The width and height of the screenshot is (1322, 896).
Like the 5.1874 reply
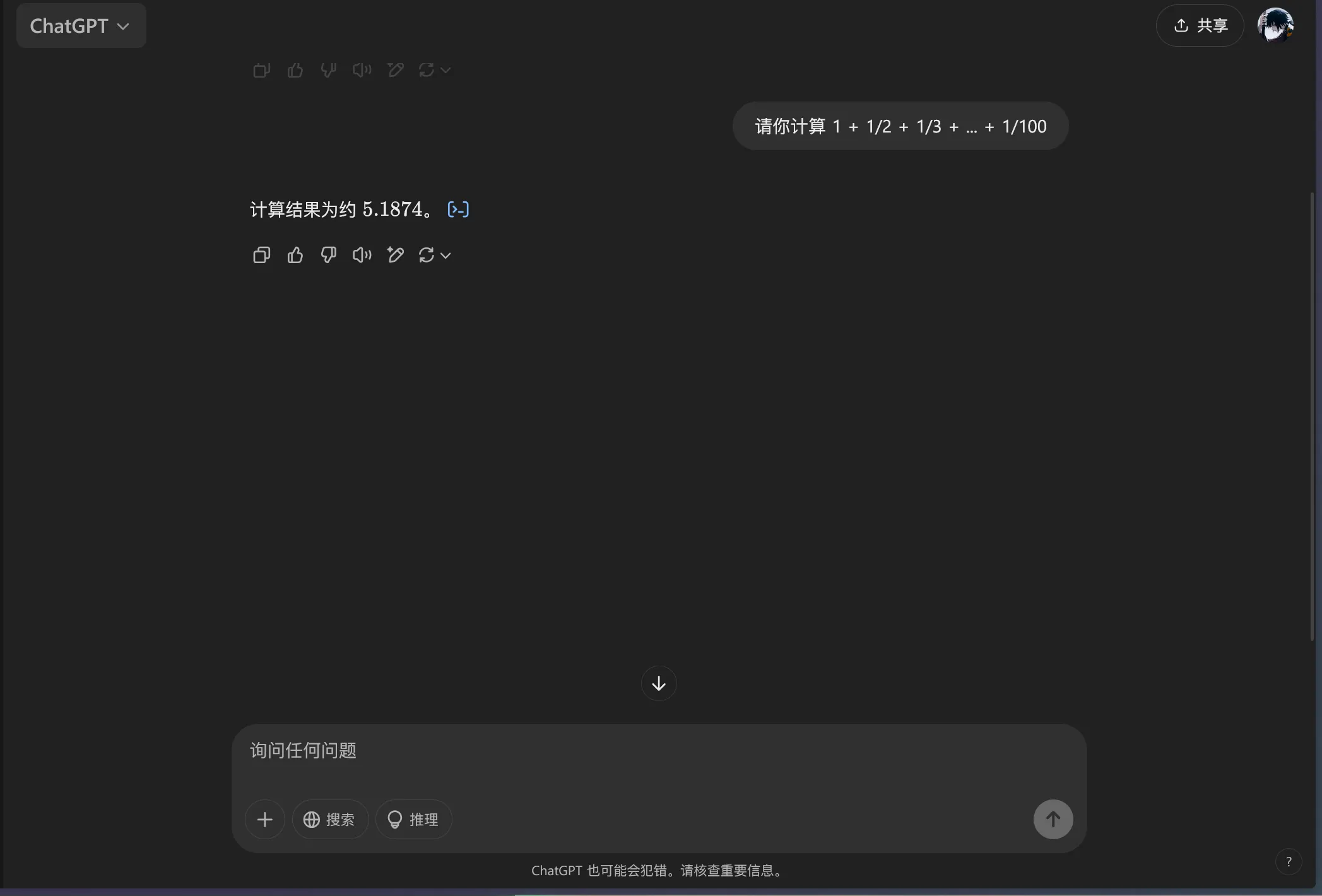tap(295, 255)
